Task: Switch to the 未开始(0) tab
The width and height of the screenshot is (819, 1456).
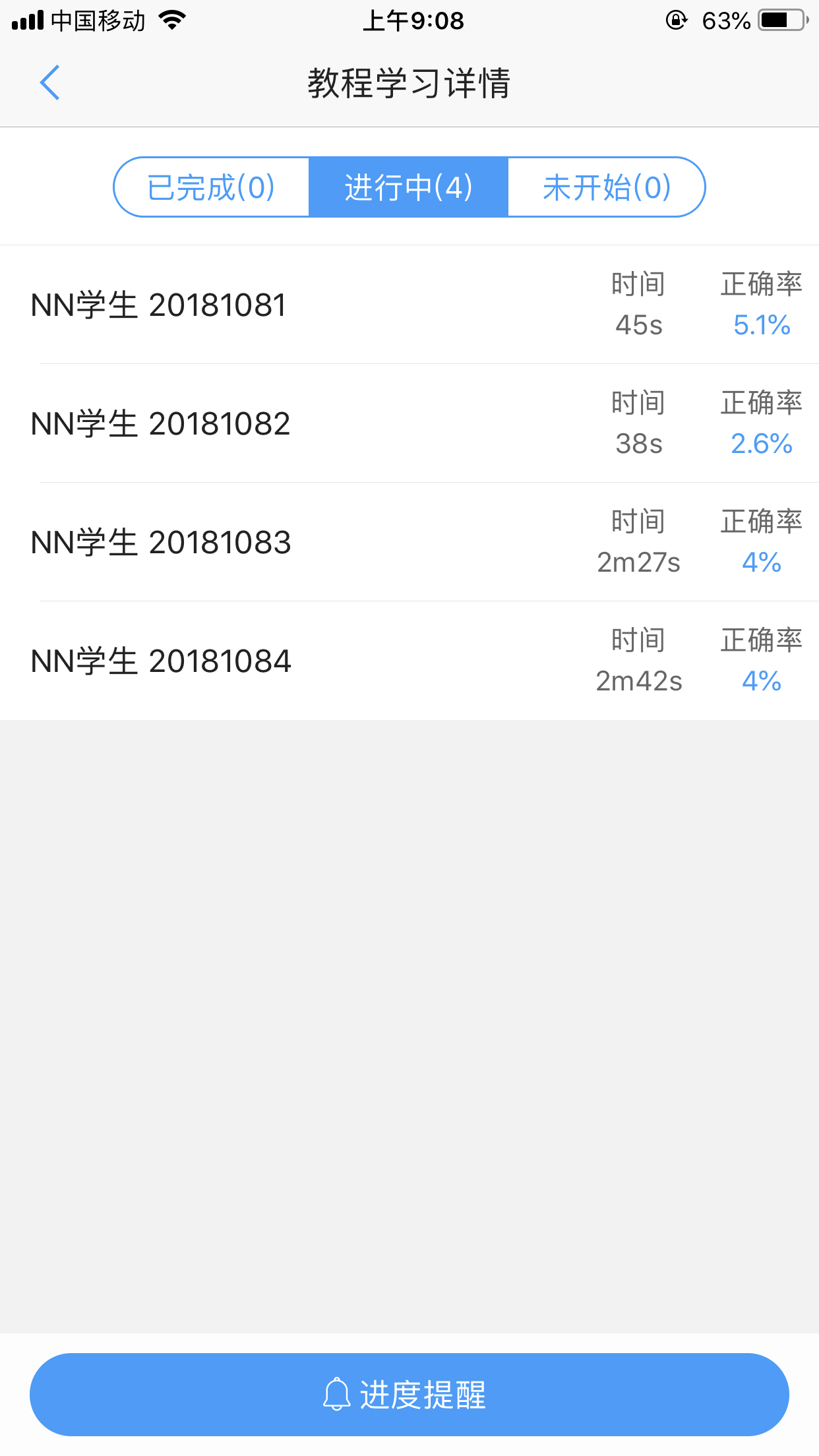Action: 606,187
